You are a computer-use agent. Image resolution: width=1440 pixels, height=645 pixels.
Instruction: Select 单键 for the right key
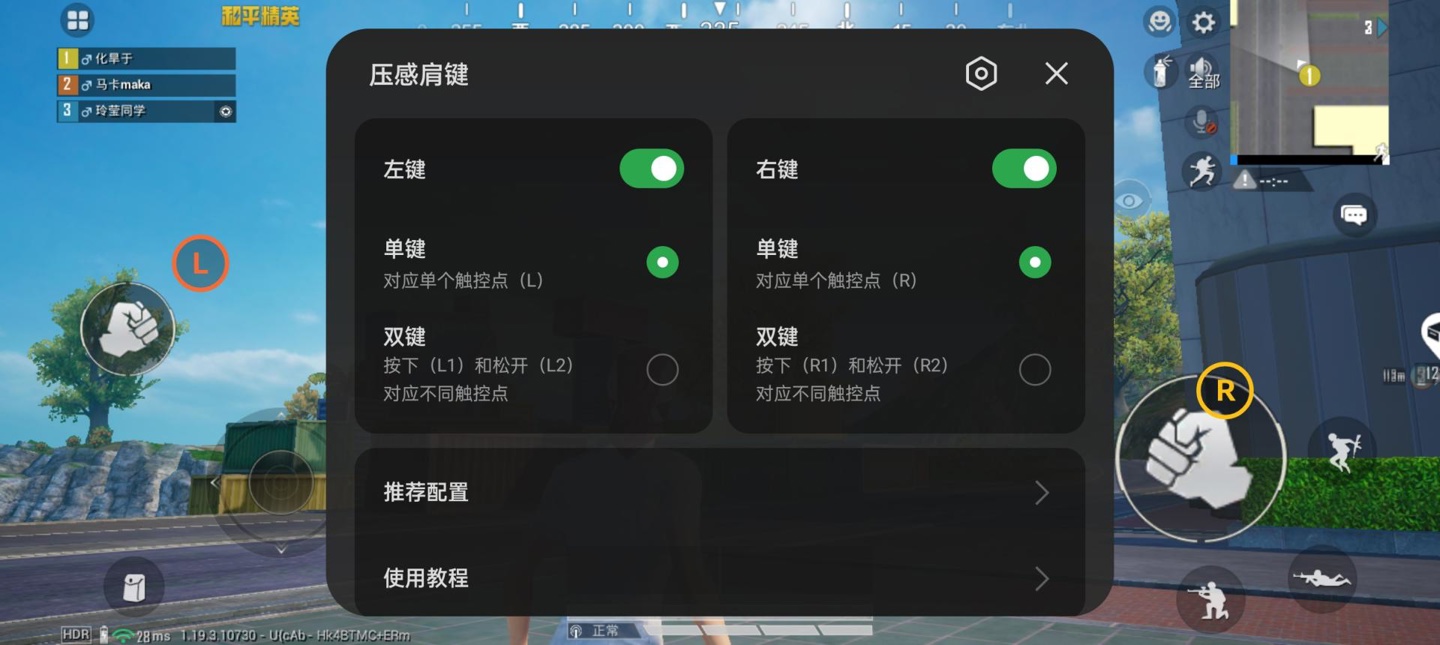click(1034, 262)
